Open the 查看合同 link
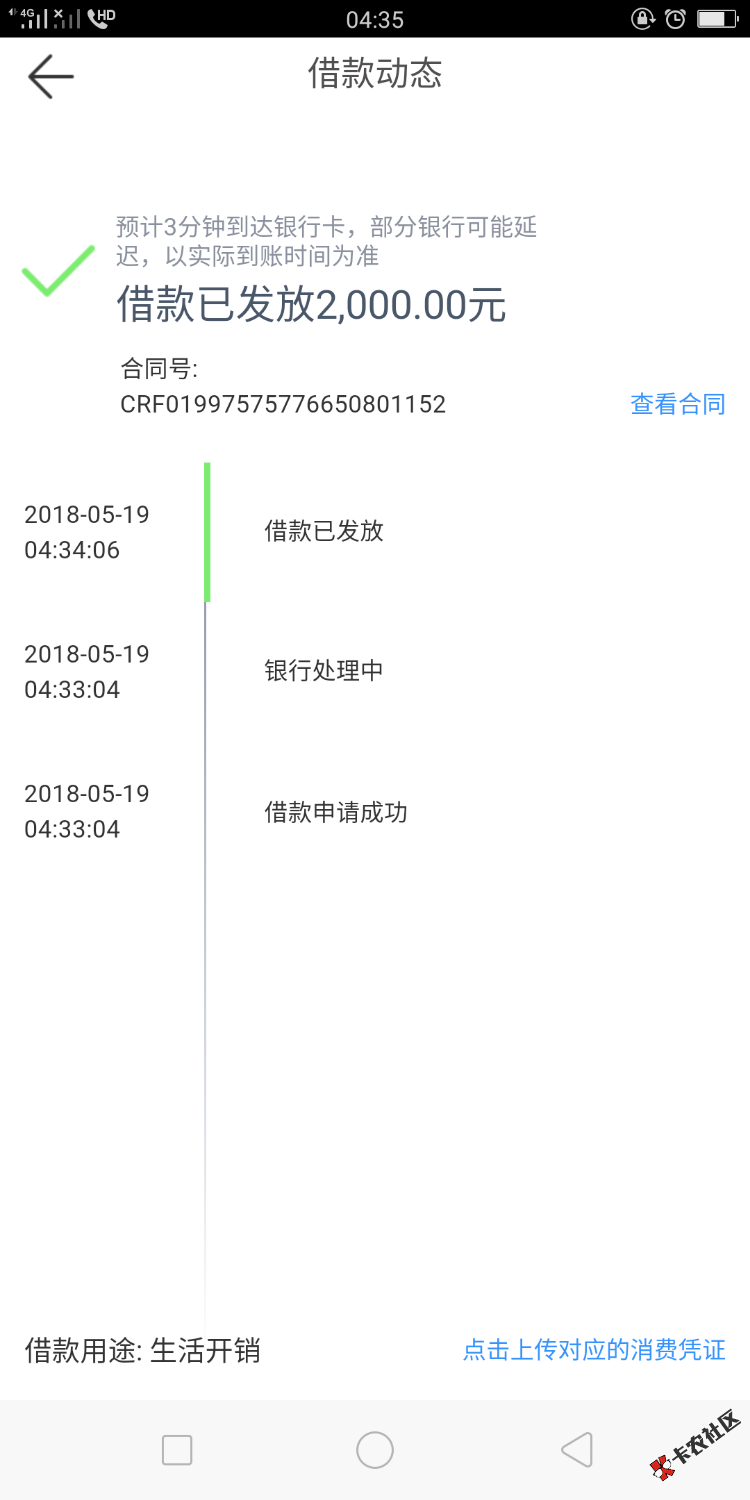 click(677, 404)
